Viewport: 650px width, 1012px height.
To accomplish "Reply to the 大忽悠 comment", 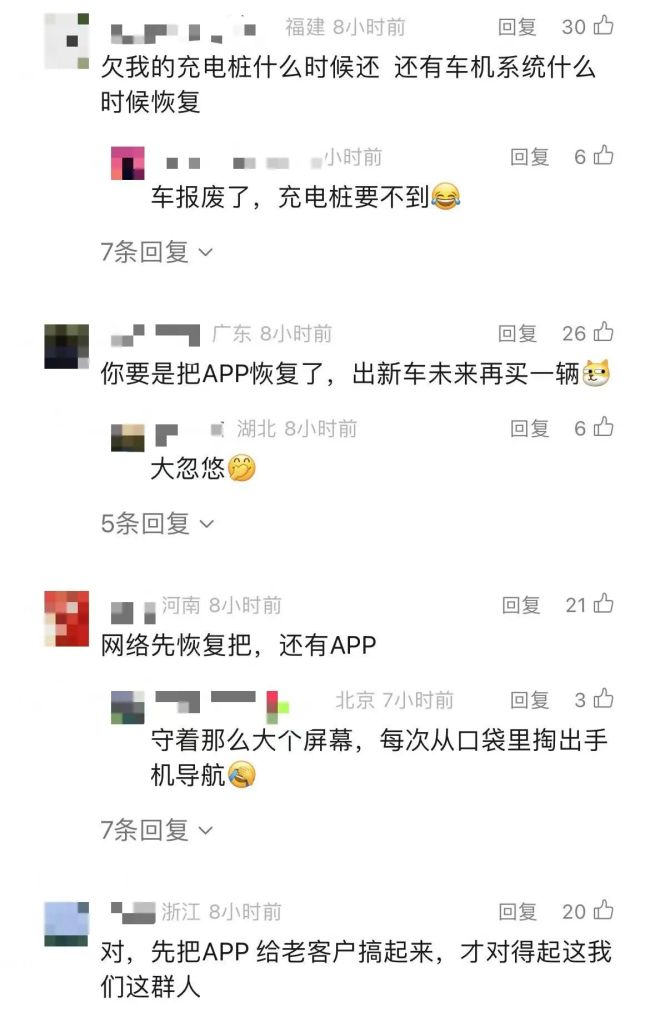I will point(529,428).
